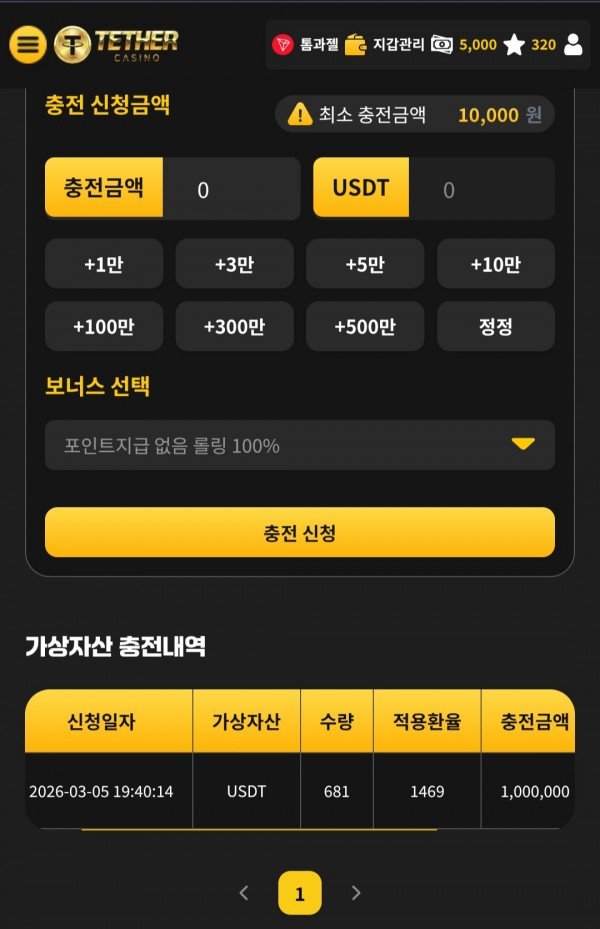Submit the 충전 신청 request

point(300,532)
